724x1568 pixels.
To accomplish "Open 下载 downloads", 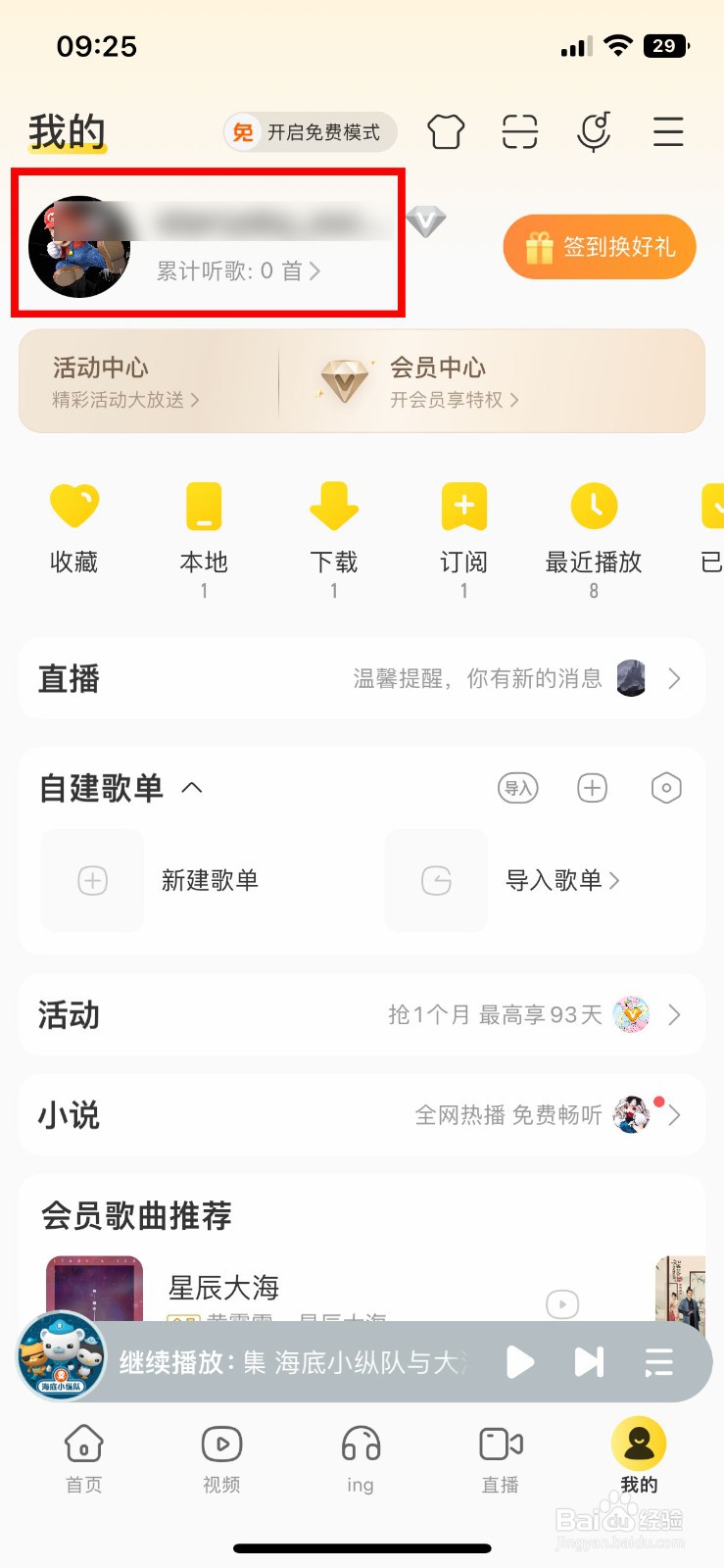I will point(334,527).
